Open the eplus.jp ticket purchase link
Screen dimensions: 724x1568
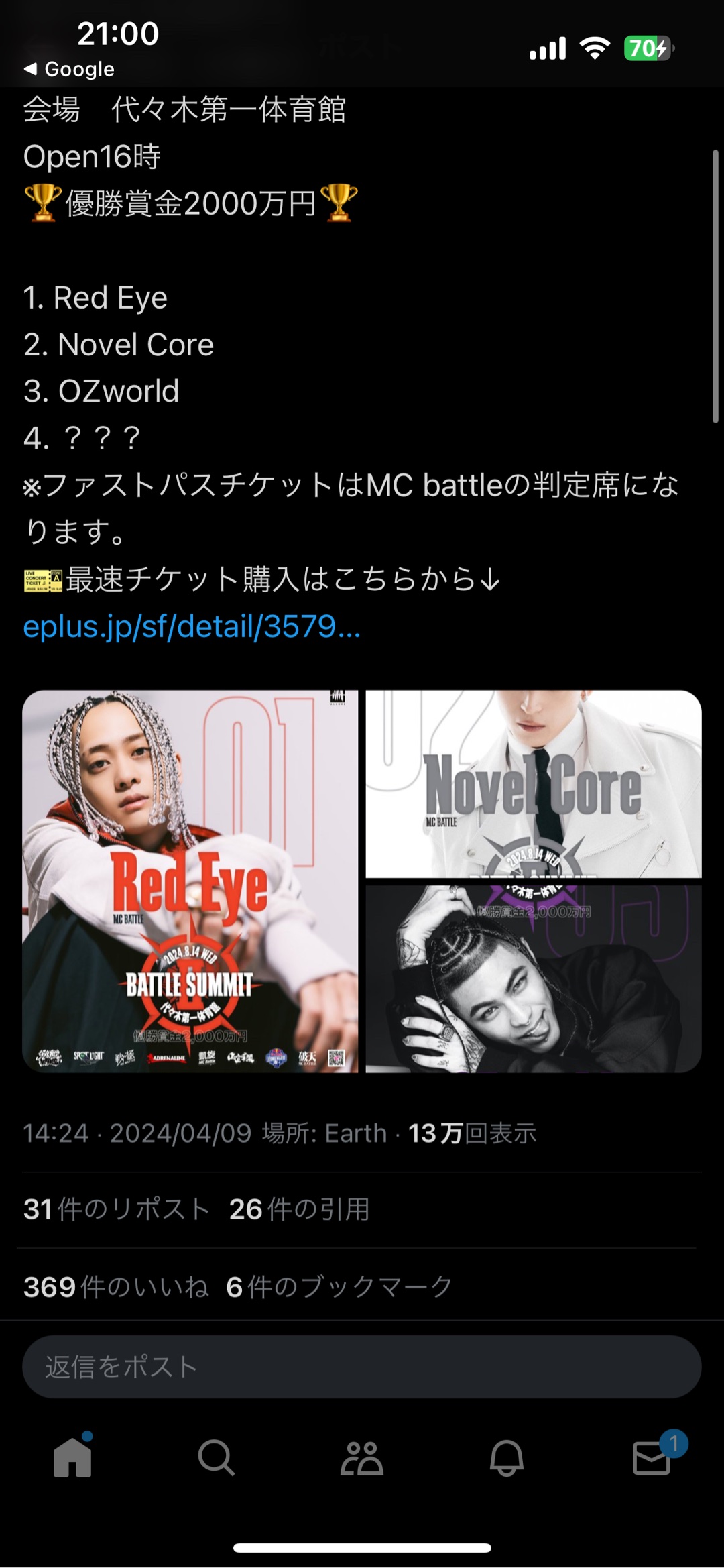(x=192, y=627)
